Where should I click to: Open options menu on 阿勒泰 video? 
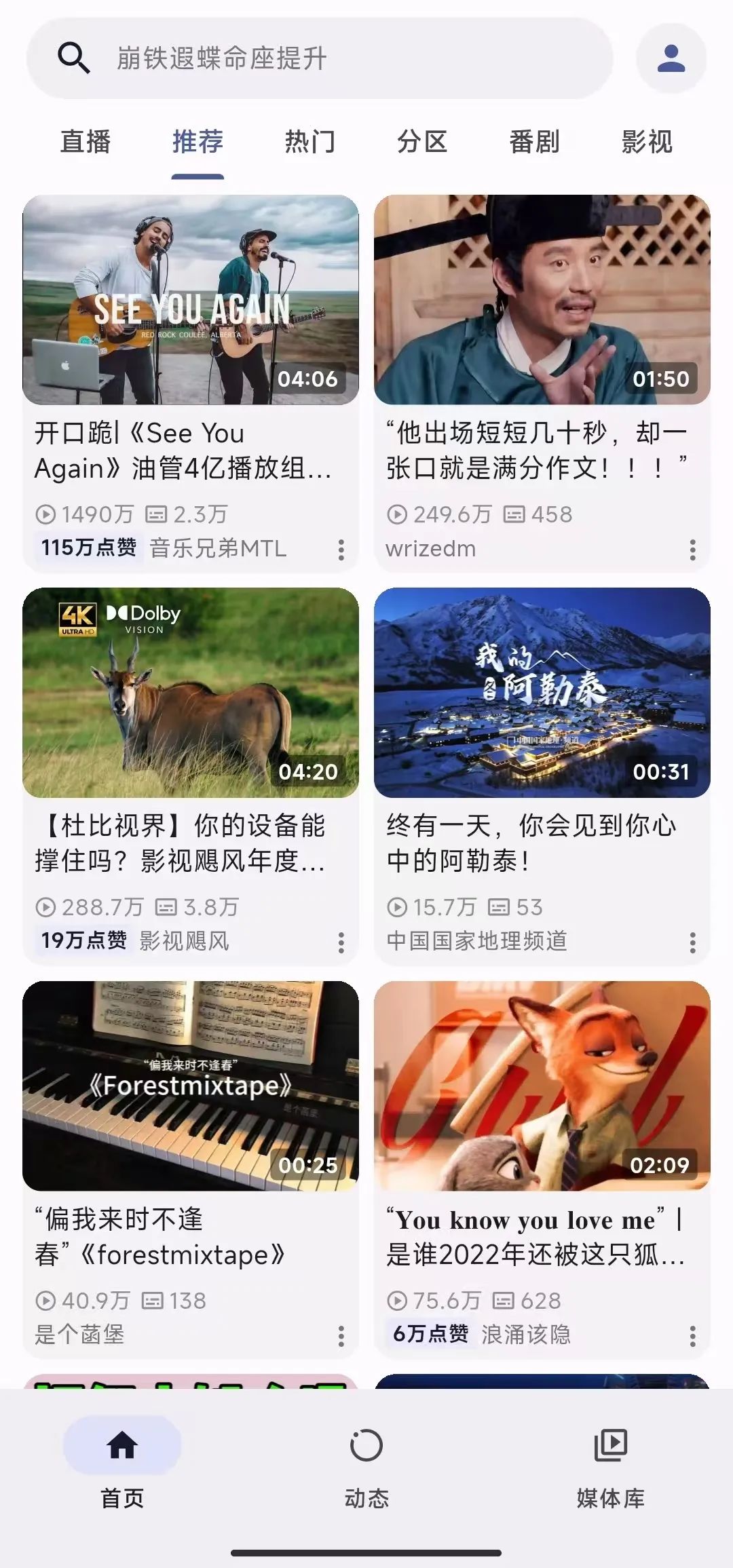coord(693,942)
